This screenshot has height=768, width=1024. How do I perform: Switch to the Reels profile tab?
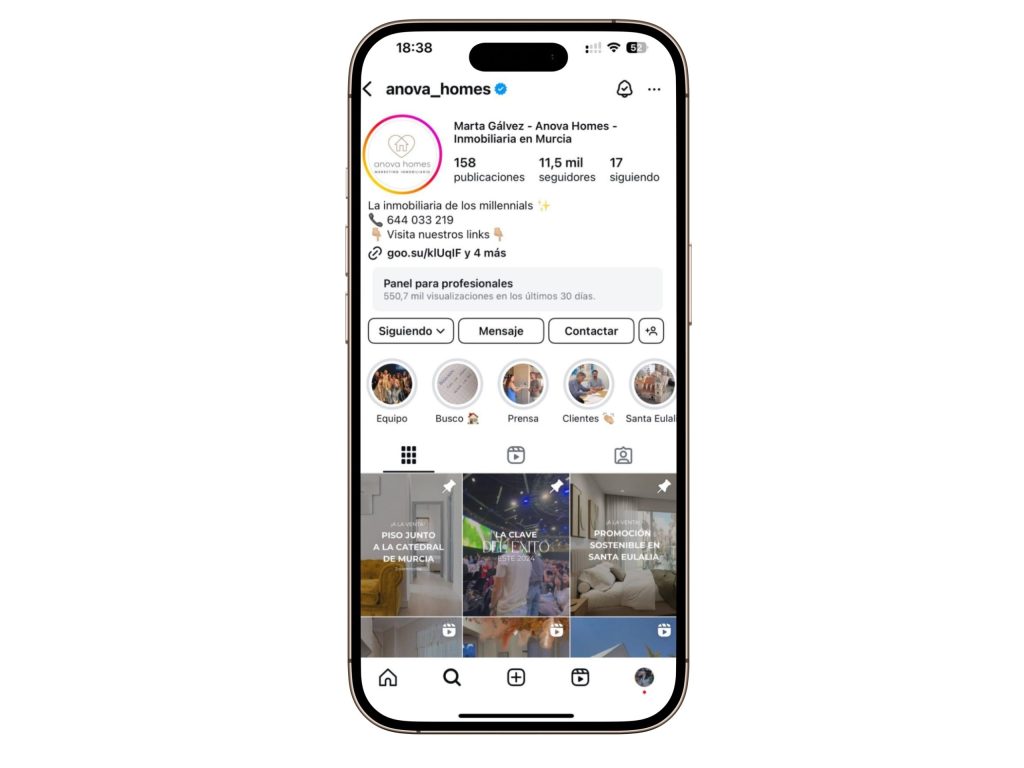(x=516, y=456)
